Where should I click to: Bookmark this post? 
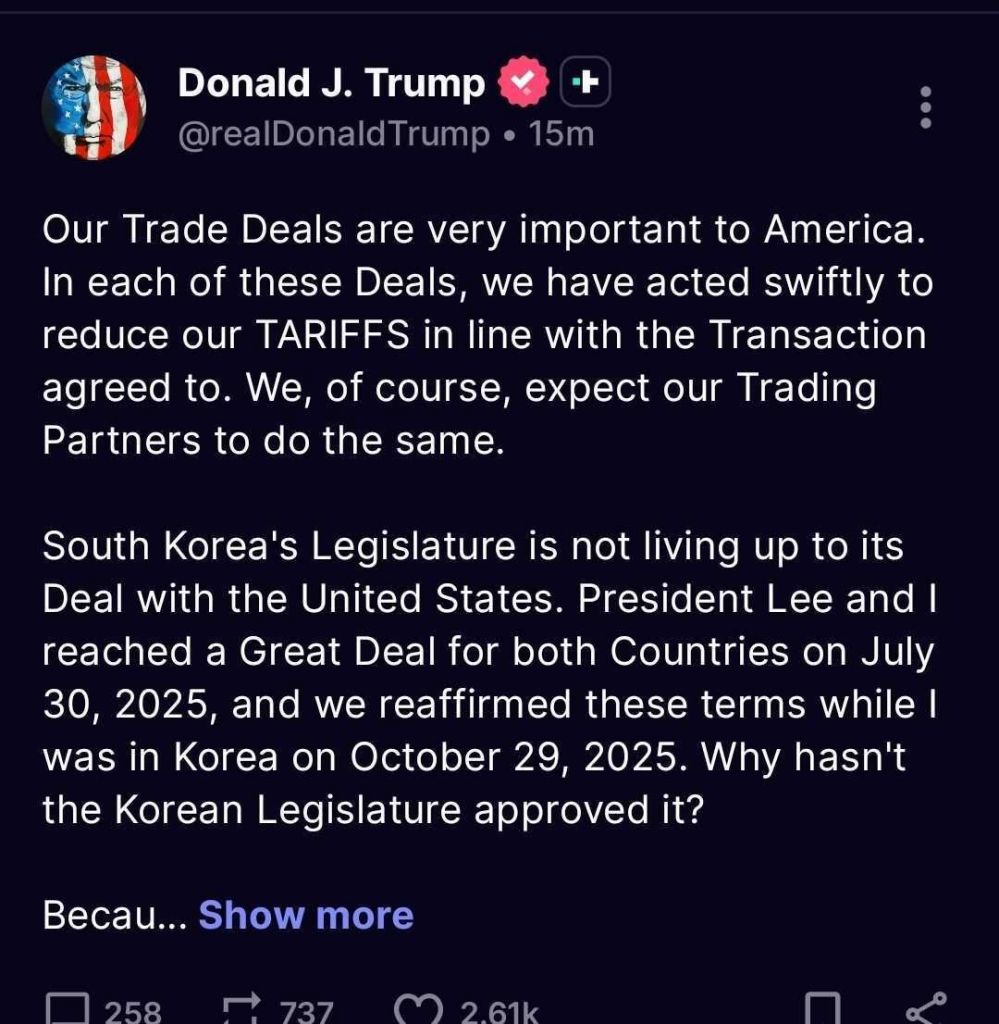[x=823, y=1009]
